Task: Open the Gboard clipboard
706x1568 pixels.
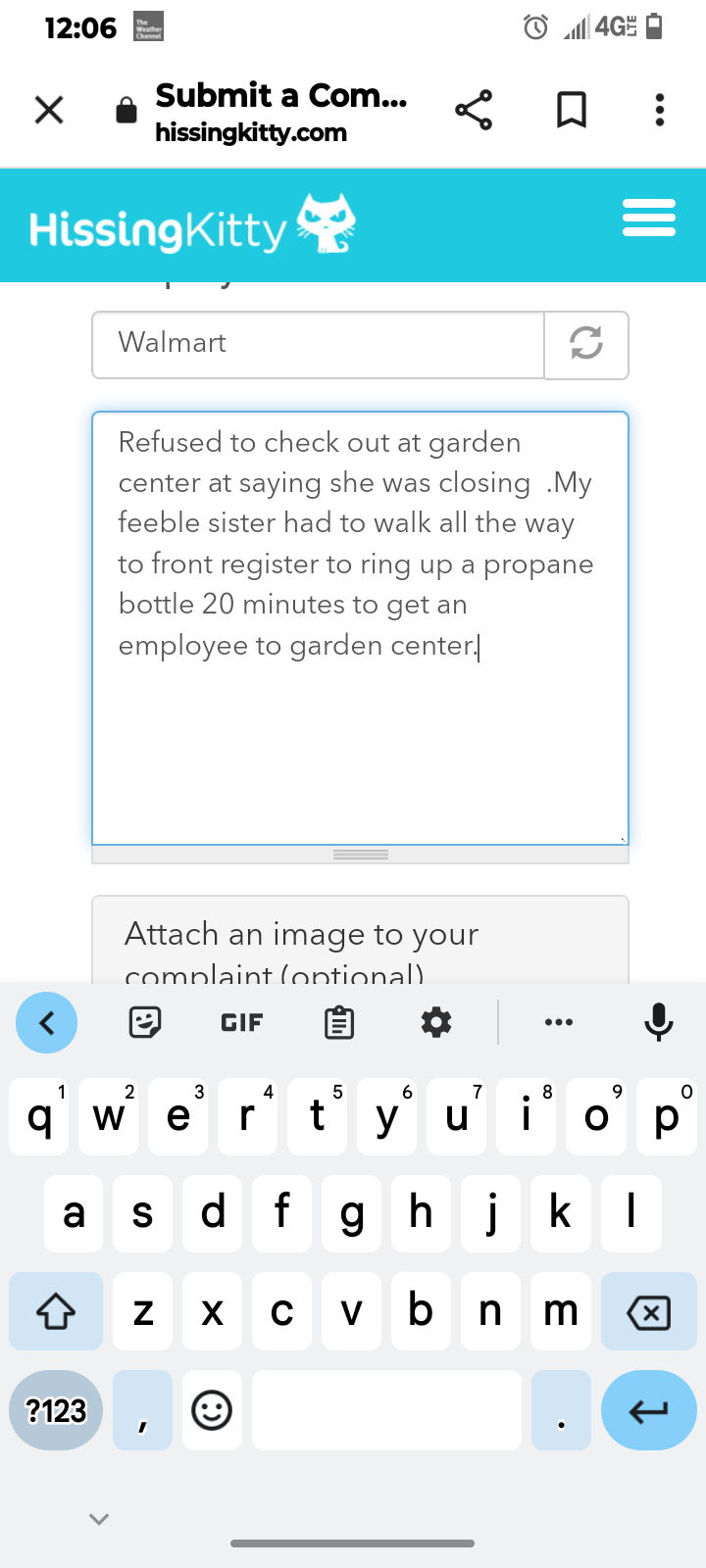Action: 338,1022
